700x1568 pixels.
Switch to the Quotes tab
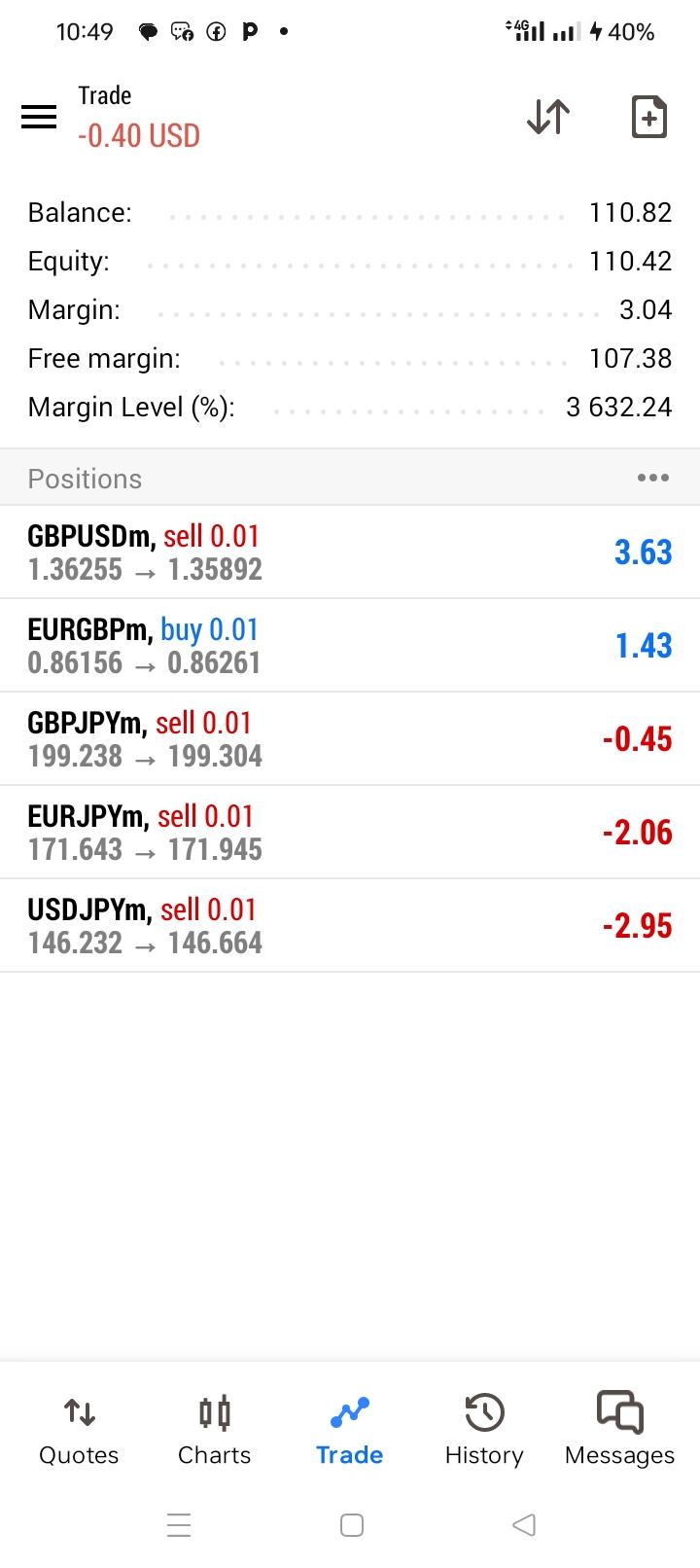[79, 1430]
